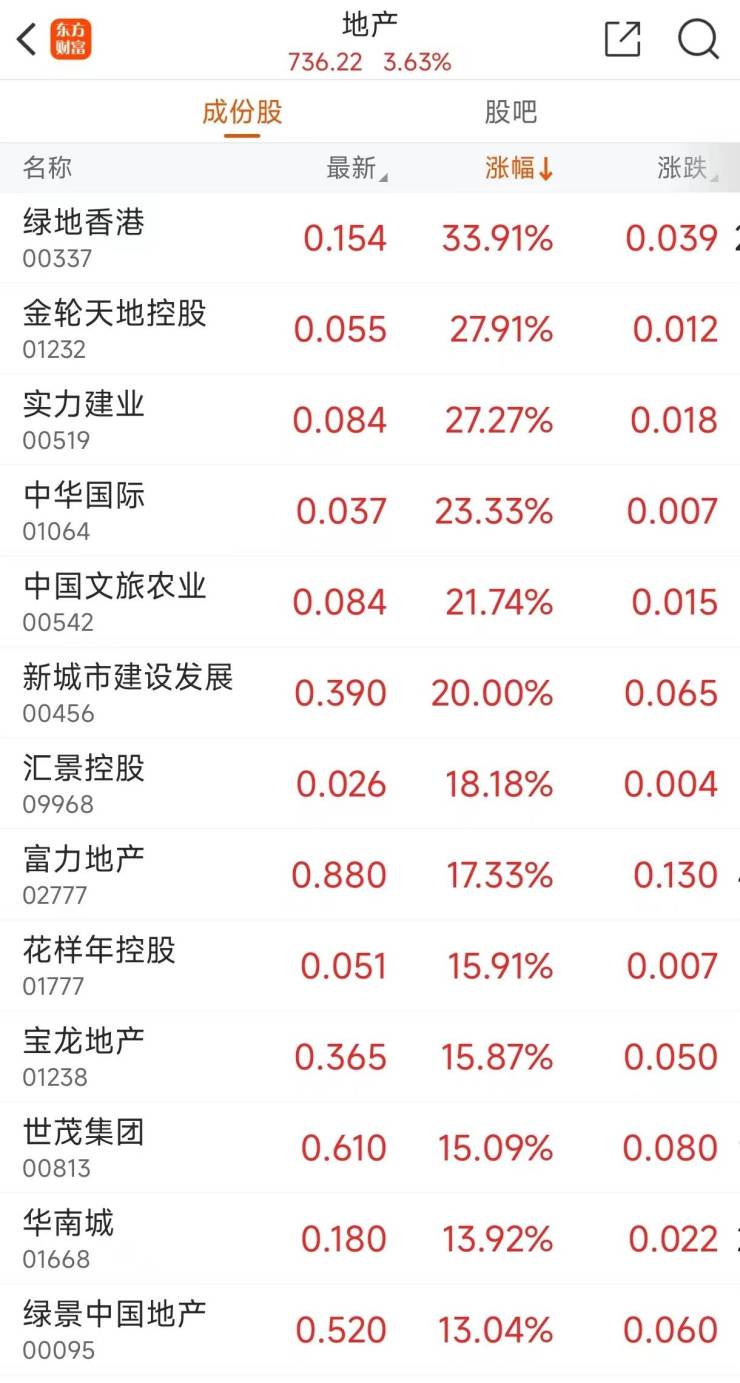Sort stocks by 最新 price column
740x1383 pixels.
[x=356, y=168]
